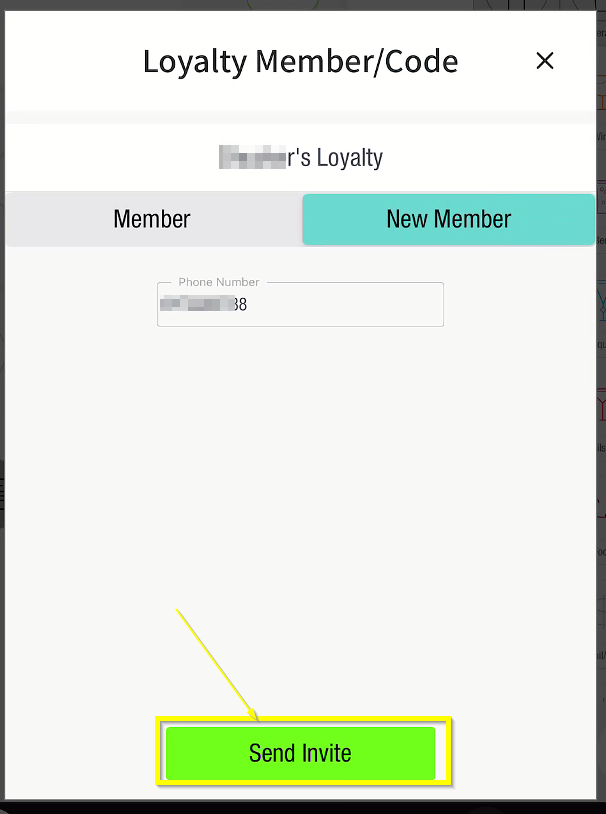Send the loyalty invite
The width and height of the screenshot is (606, 814).
(x=300, y=753)
